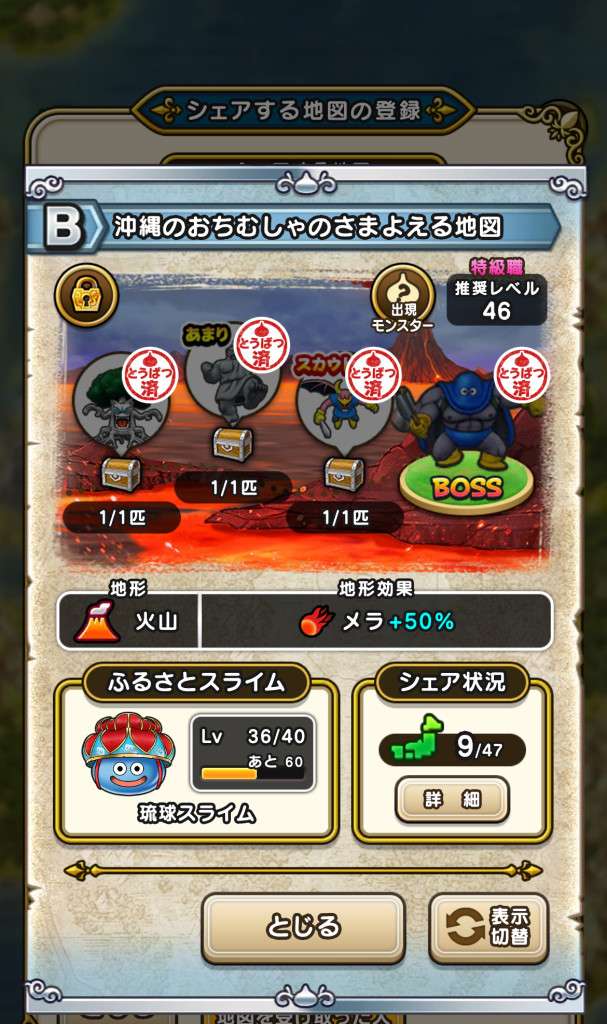Open share status 詳細 details
This screenshot has width=607, height=1024.
click(452, 798)
